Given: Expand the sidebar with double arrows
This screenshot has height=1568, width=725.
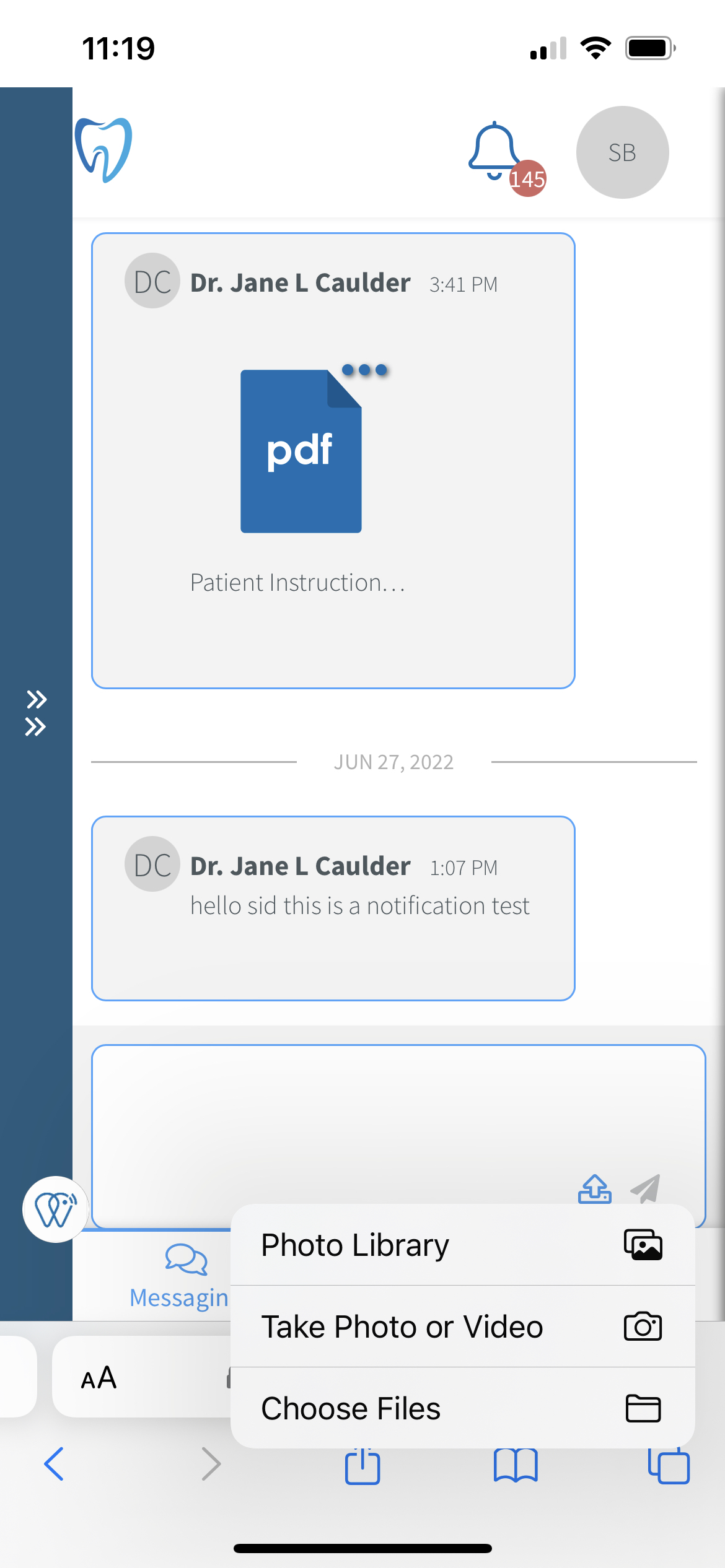Looking at the screenshot, I should 36,713.
